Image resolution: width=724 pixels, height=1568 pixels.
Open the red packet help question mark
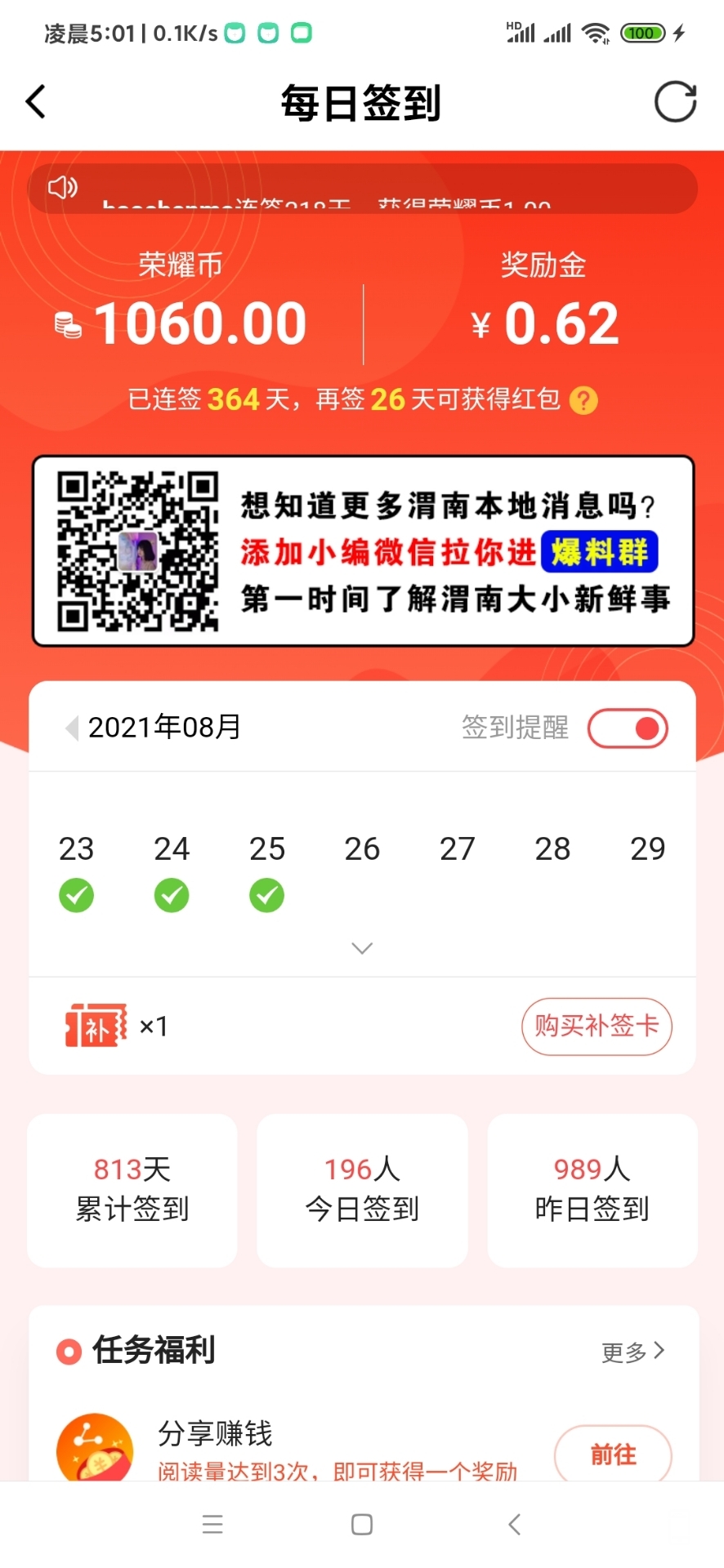pyautogui.click(x=583, y=400)
